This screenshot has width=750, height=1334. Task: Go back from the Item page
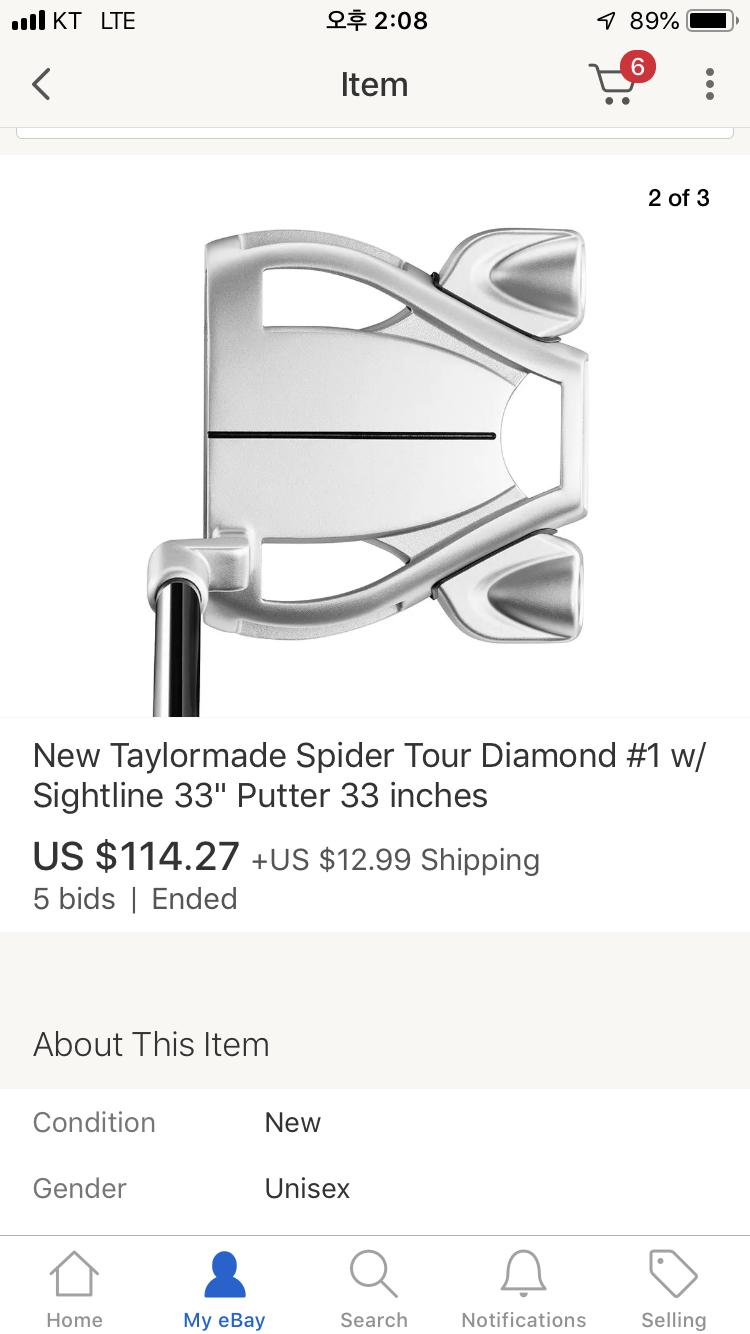tap(41, 85)
